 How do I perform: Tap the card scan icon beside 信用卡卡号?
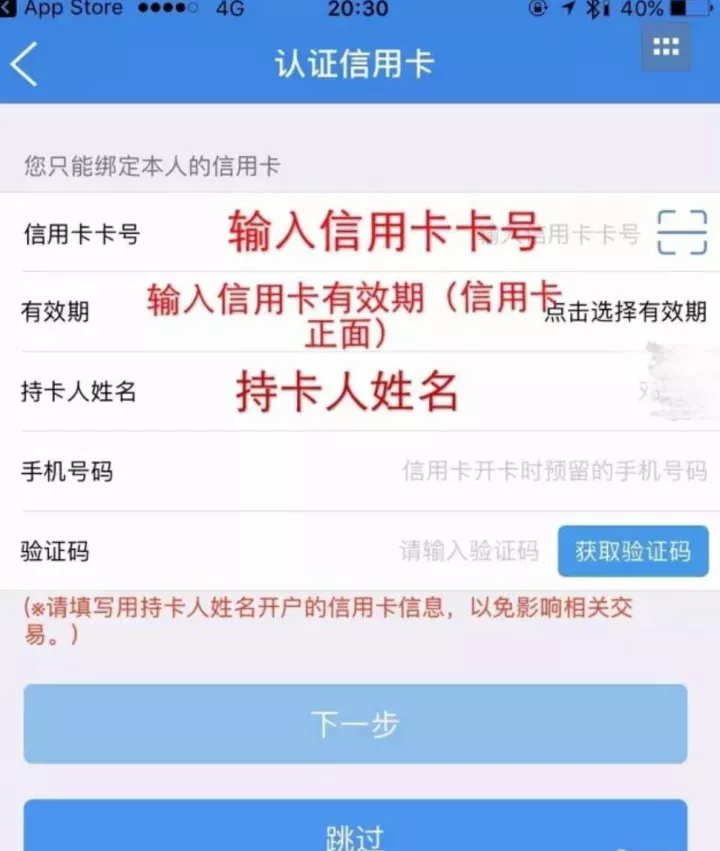684,230
